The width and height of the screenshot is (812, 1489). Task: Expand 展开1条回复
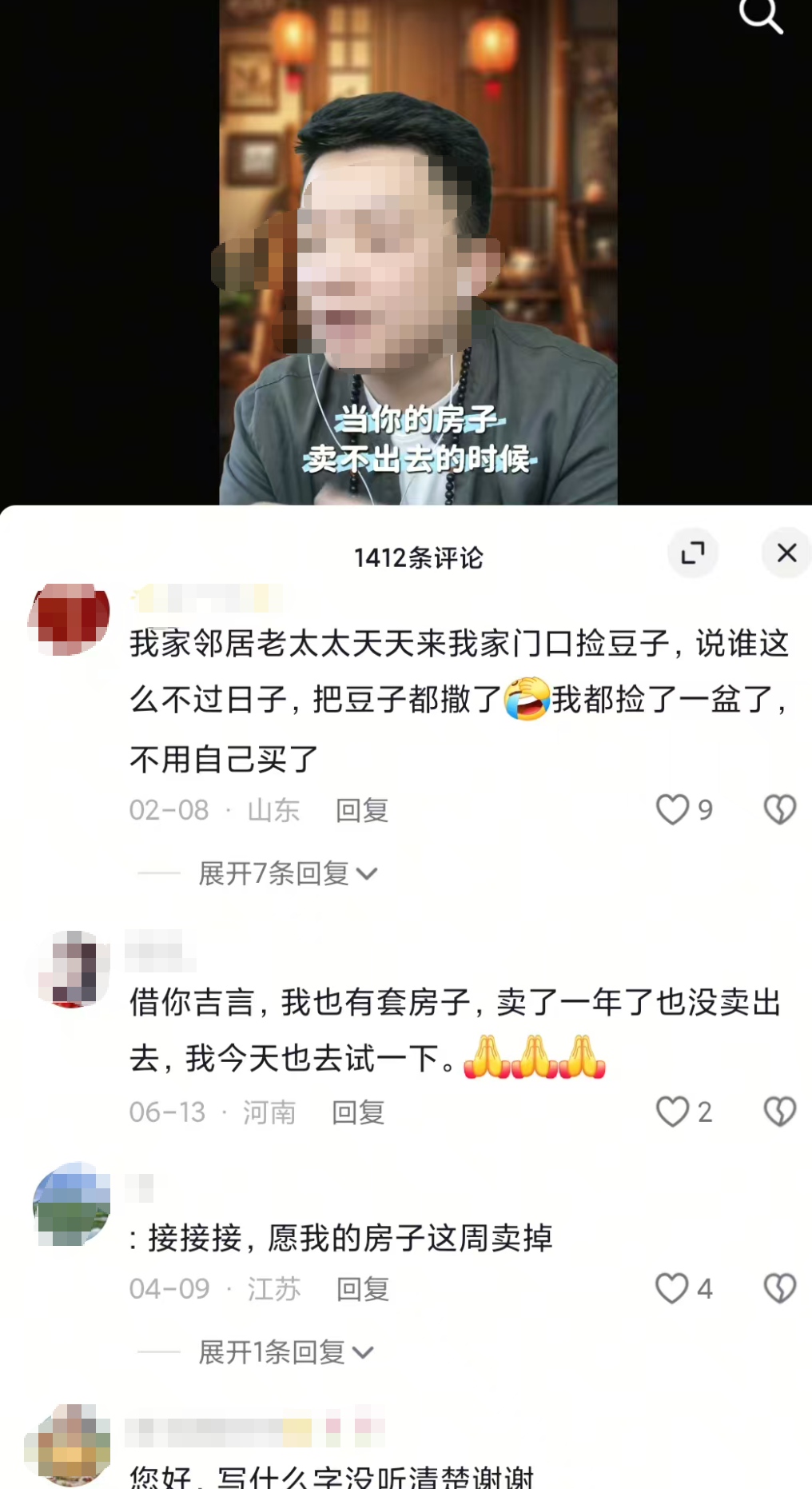coord(285,1352)
